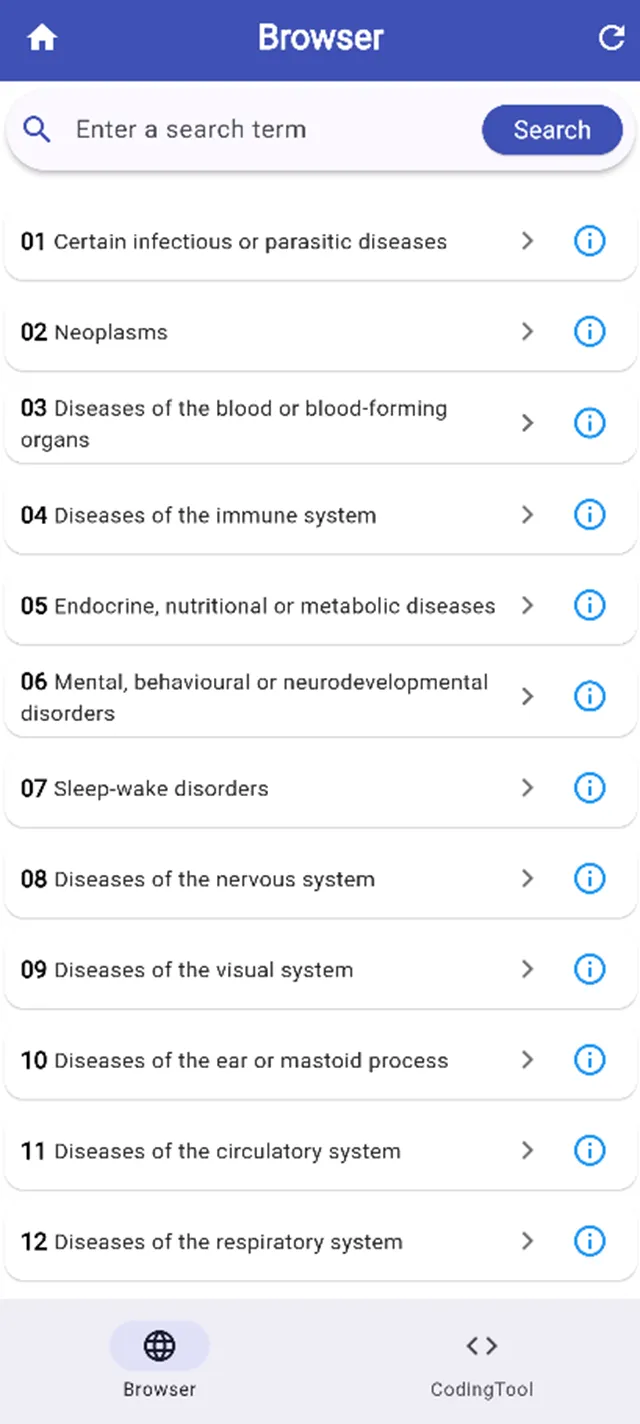View info for Diseases of the visual system
This screenshot has width=640, height=1424.
pyautogui.click(x=590, y=970)
